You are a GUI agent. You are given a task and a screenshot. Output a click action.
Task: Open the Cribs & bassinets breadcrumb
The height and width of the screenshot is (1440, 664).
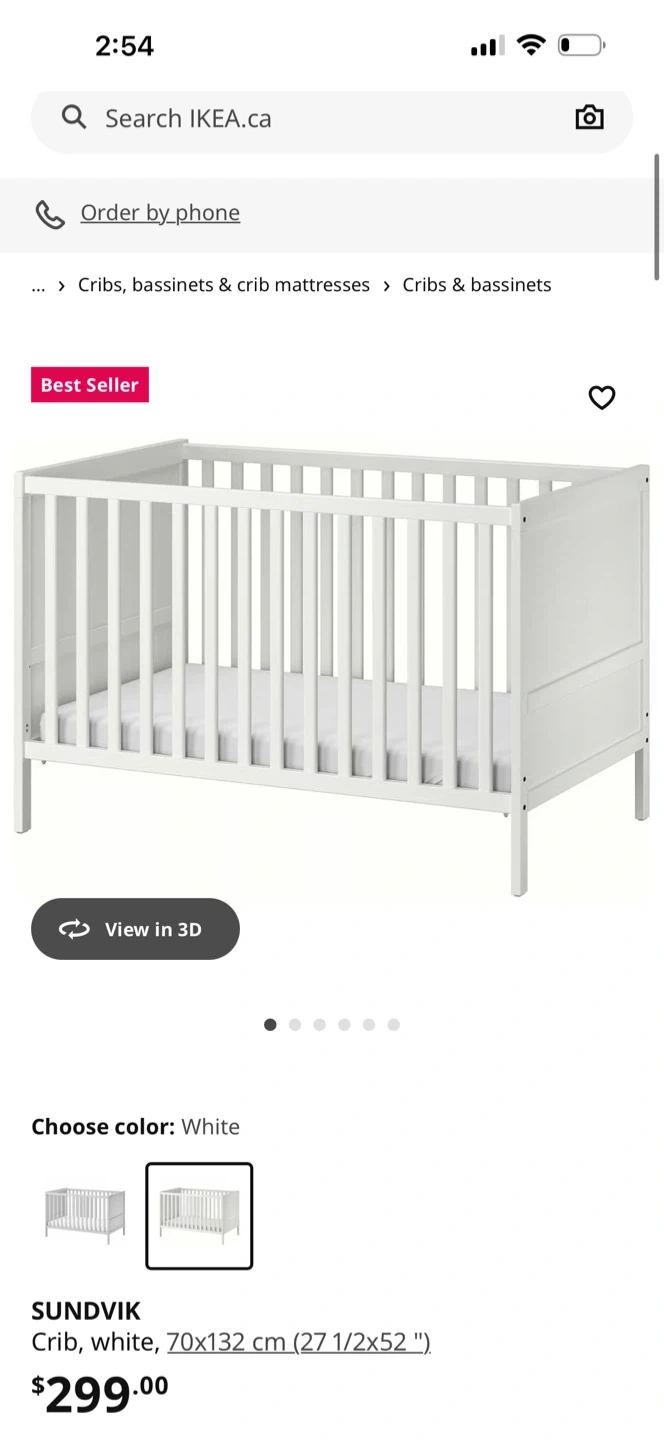(477, 285)
